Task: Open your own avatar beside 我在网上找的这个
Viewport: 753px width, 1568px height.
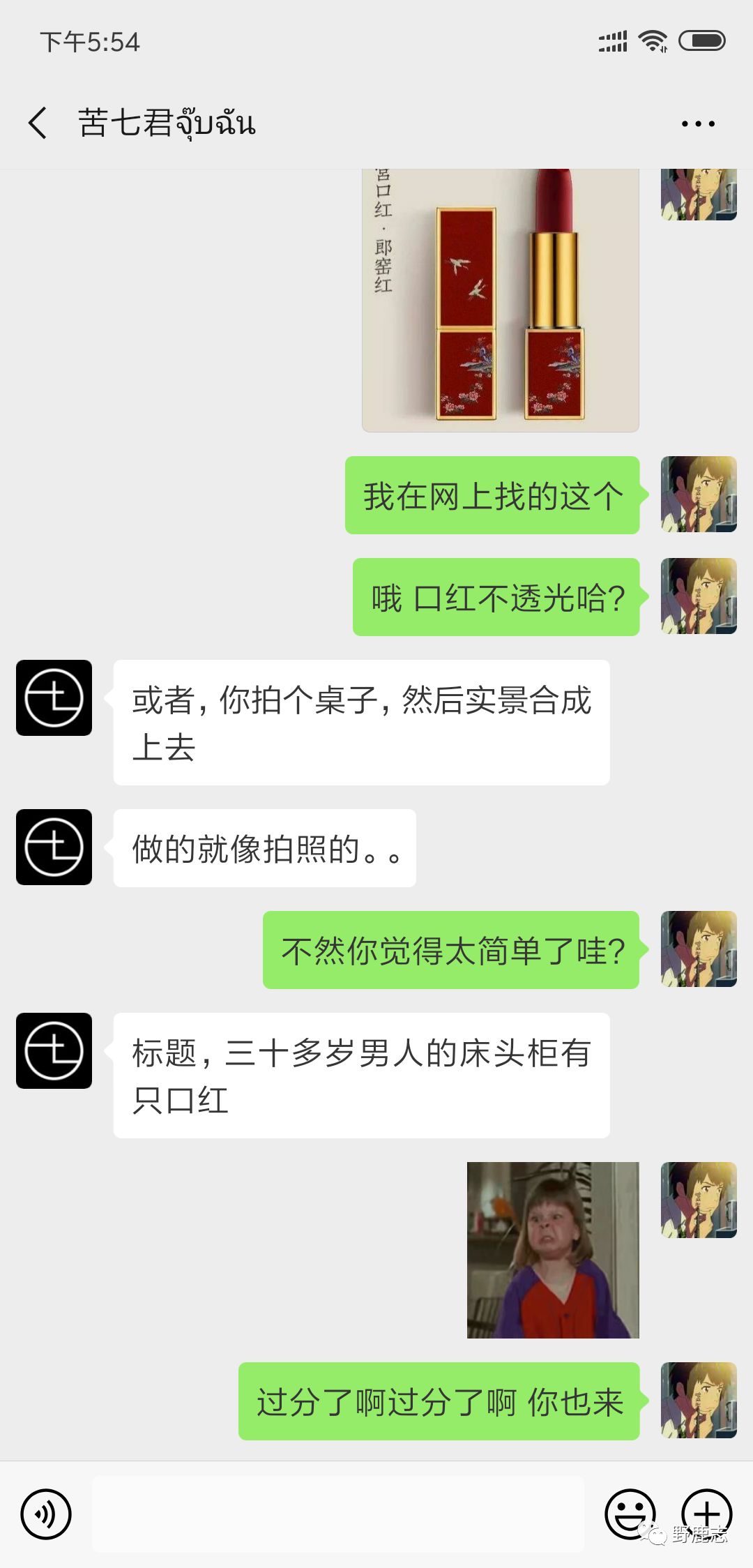Action: (698, 495)
